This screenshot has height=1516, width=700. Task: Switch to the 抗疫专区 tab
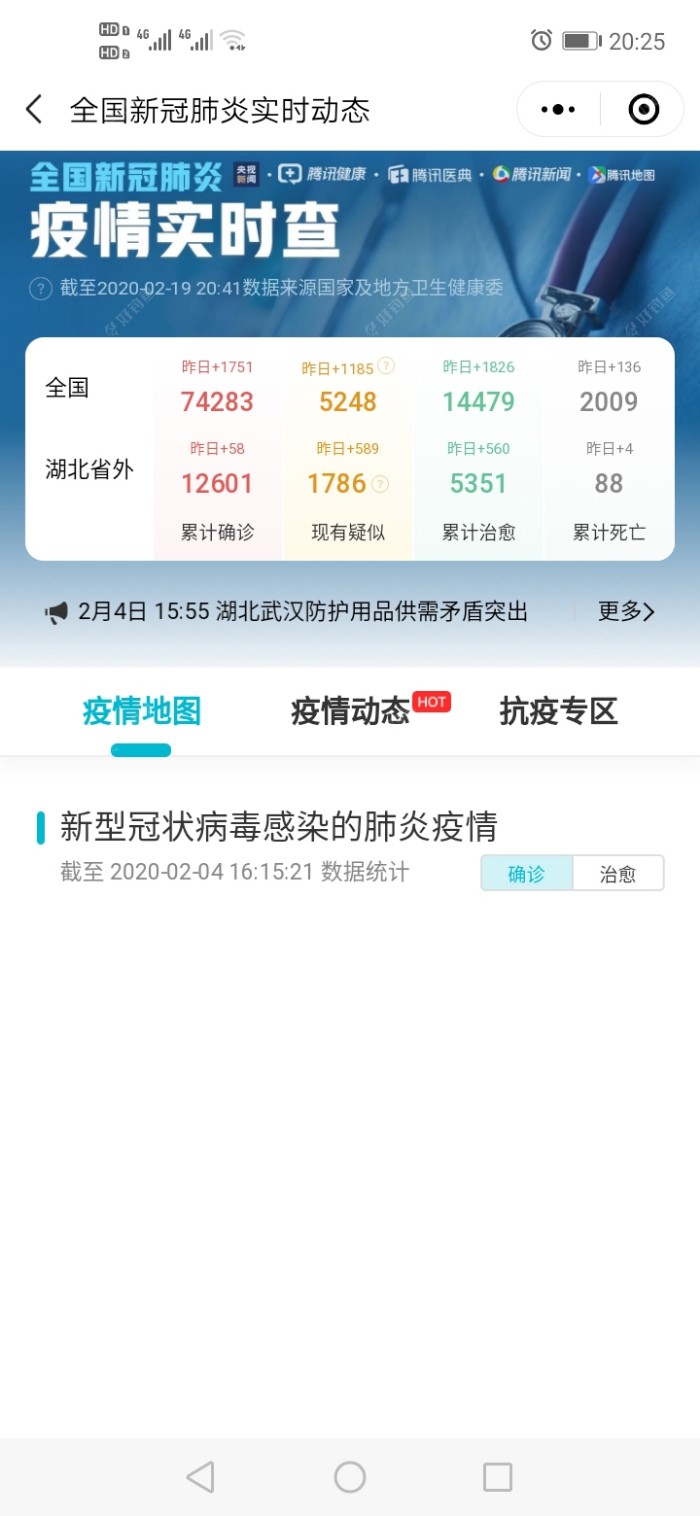(x=558, y=711)
